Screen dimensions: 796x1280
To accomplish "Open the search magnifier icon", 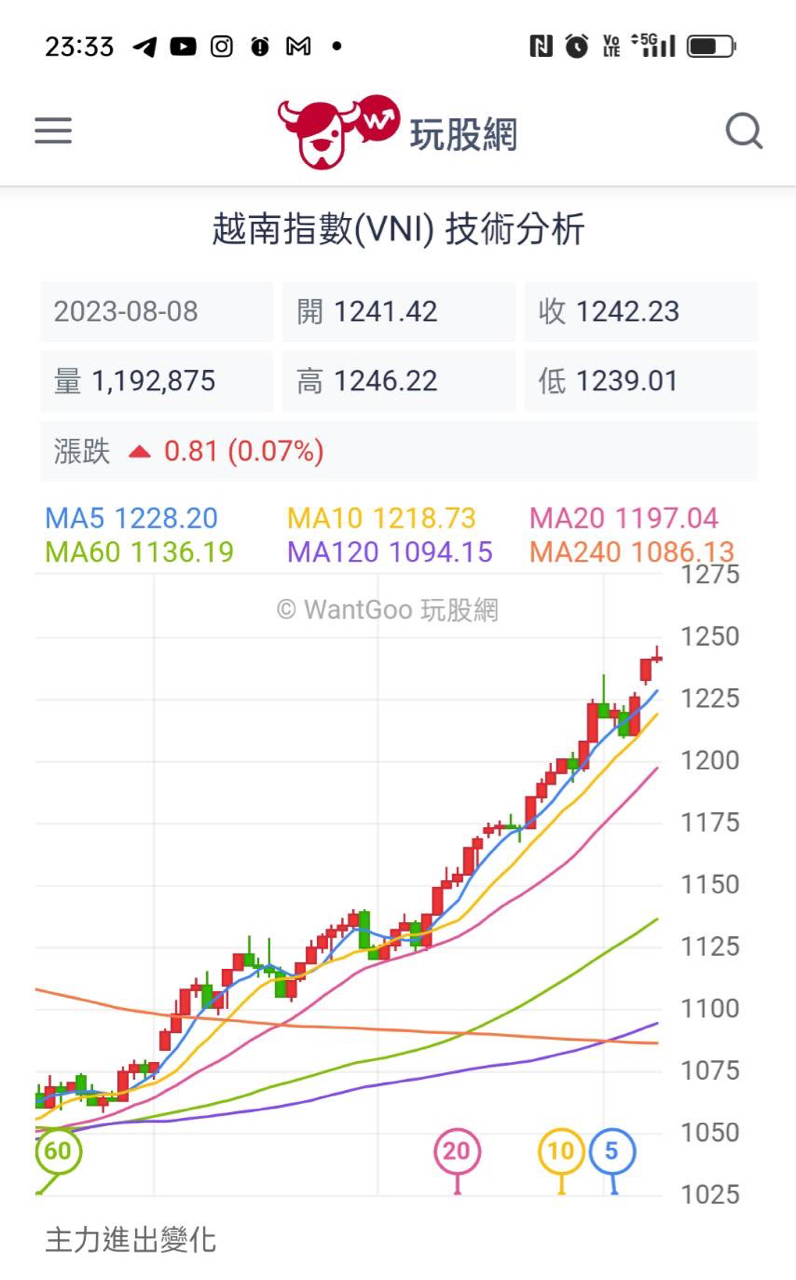I will [743, 131].
